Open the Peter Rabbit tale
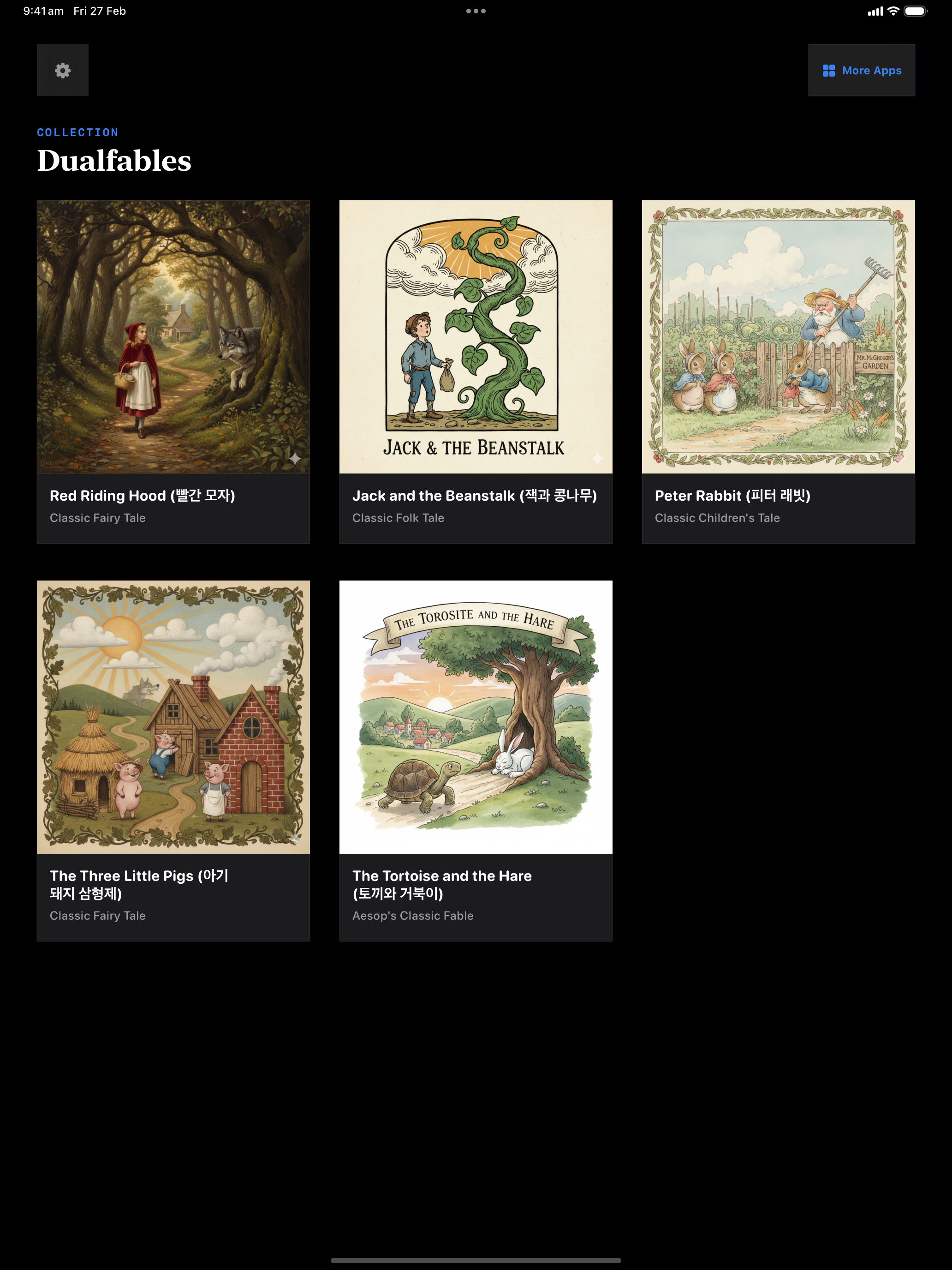The height and width of the screenshot is (1270, 952). pyautogui.click(x=778, y=371)
